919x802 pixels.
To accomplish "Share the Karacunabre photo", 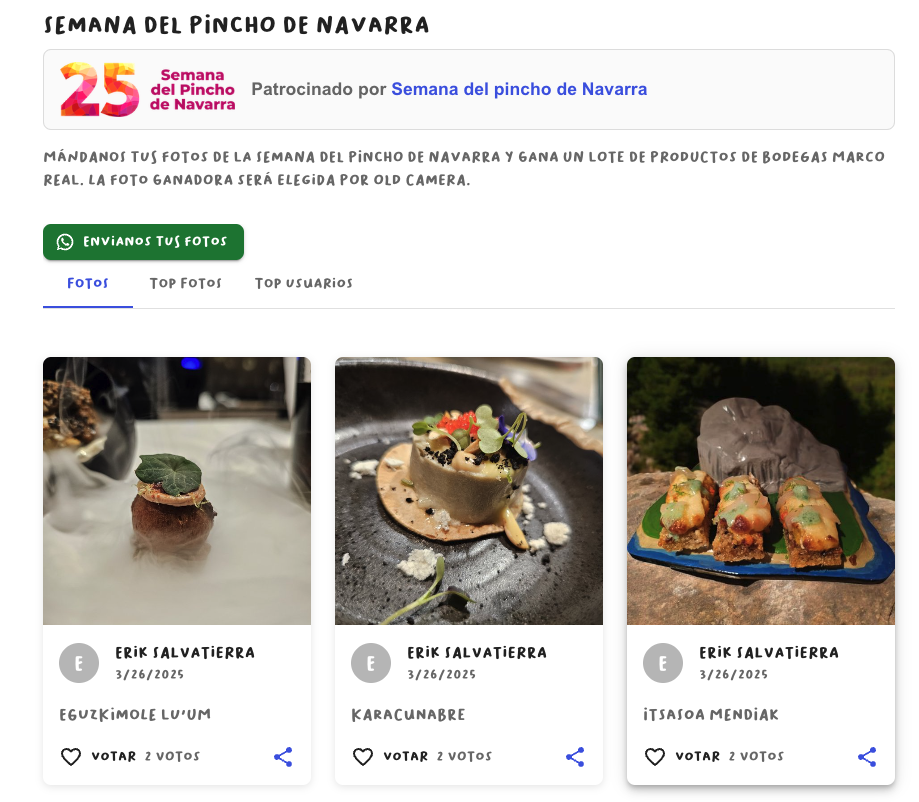I will (x=575, y=757).
